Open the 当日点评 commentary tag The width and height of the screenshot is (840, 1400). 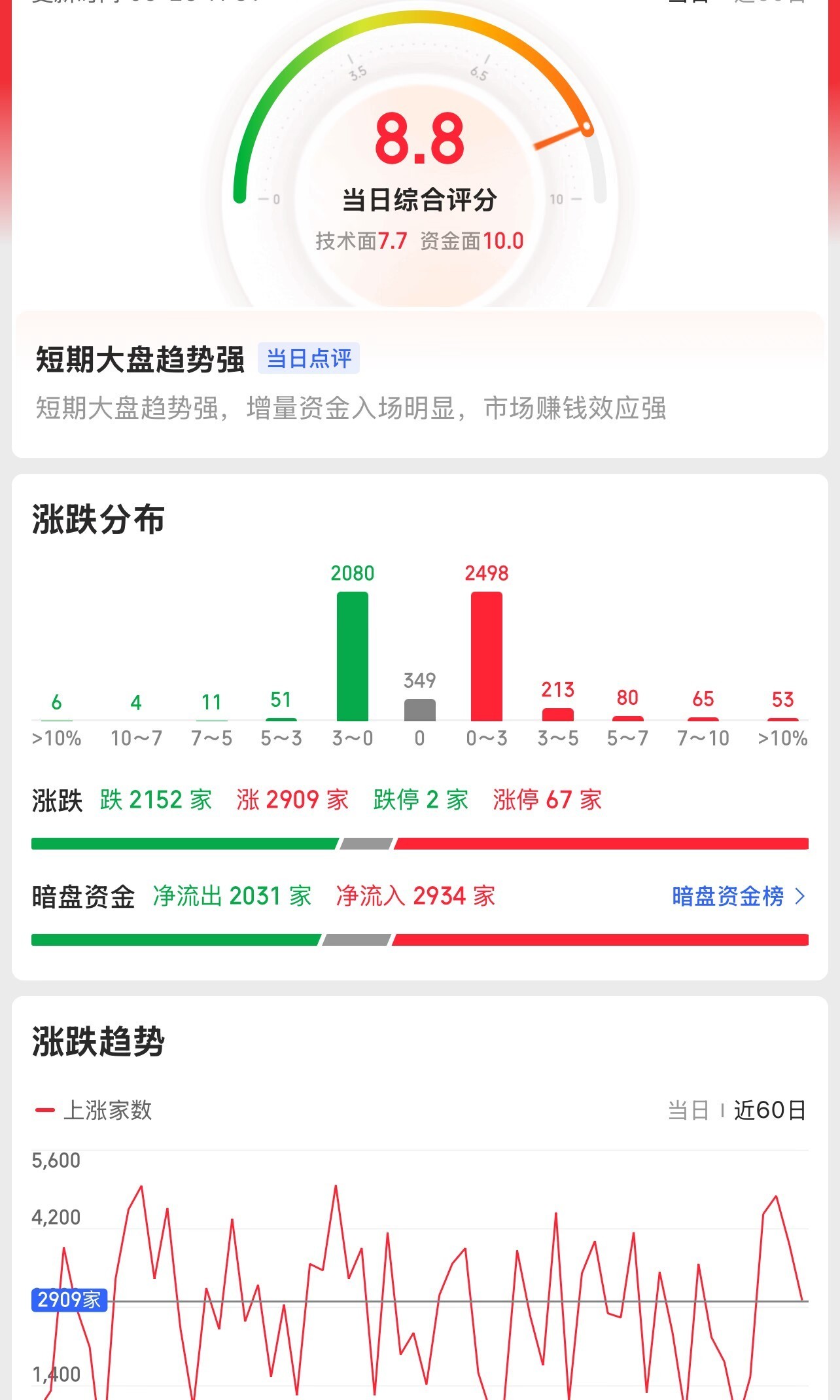309,359
